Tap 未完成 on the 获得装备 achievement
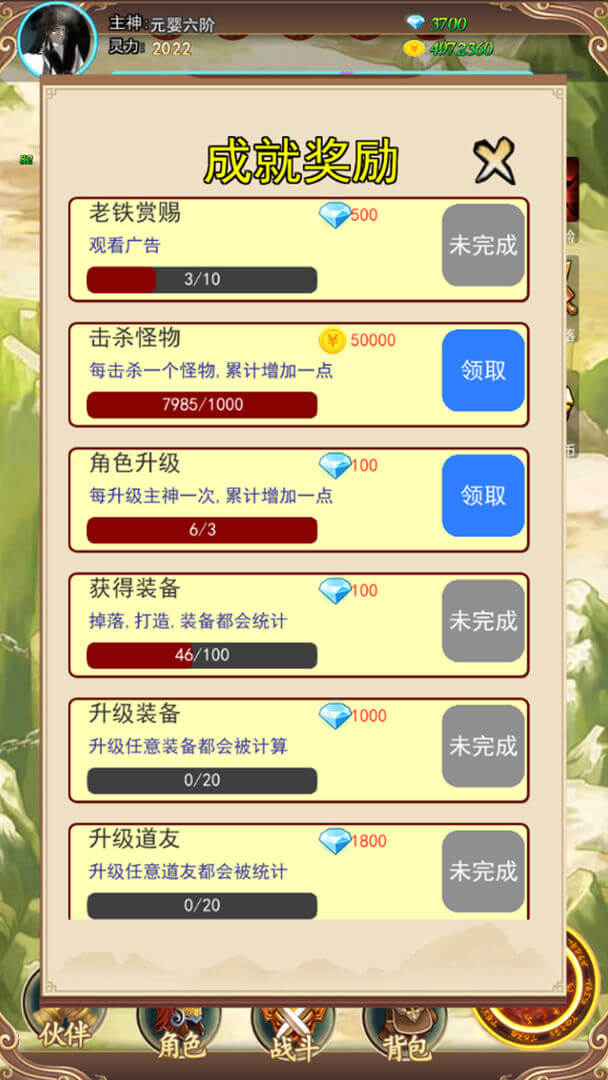 483,620
